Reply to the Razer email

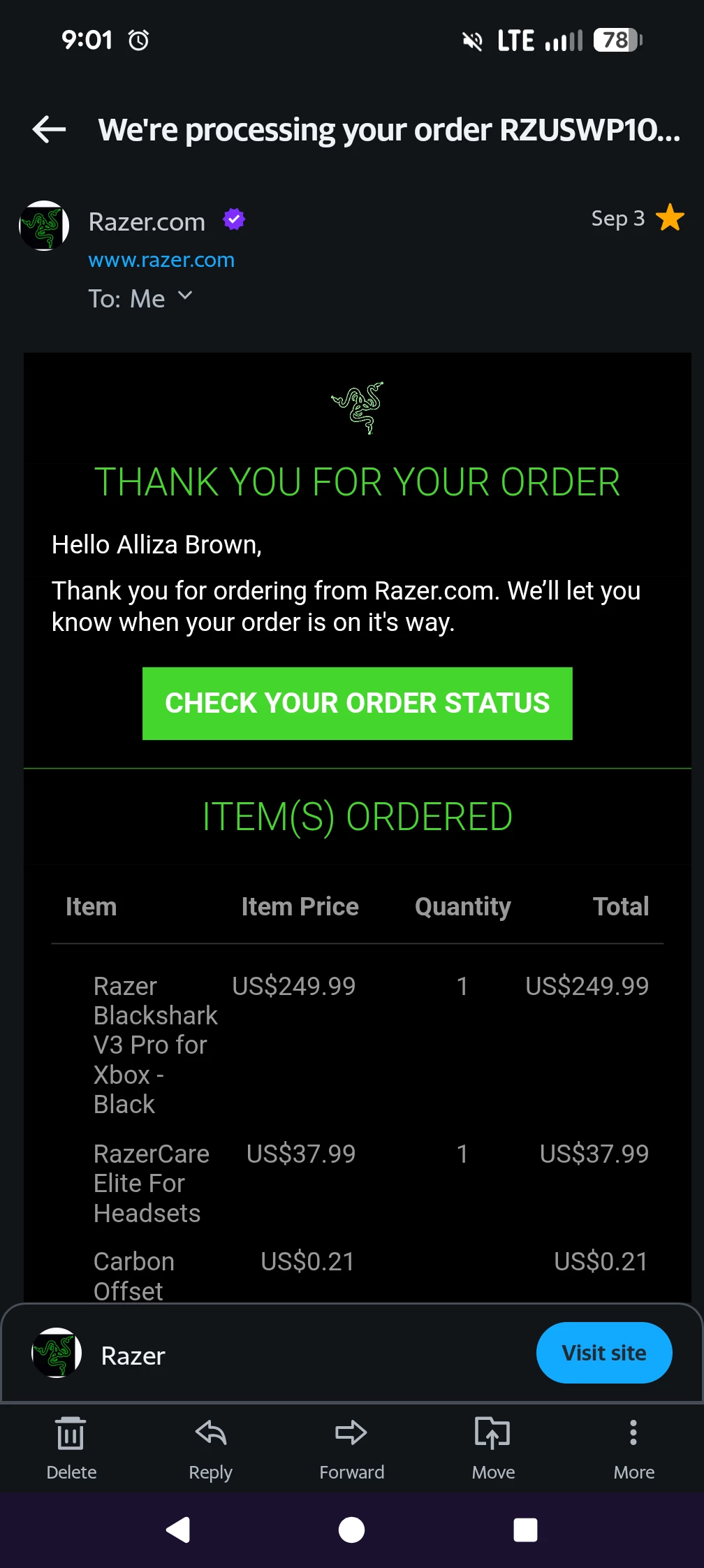(210, 1446)
